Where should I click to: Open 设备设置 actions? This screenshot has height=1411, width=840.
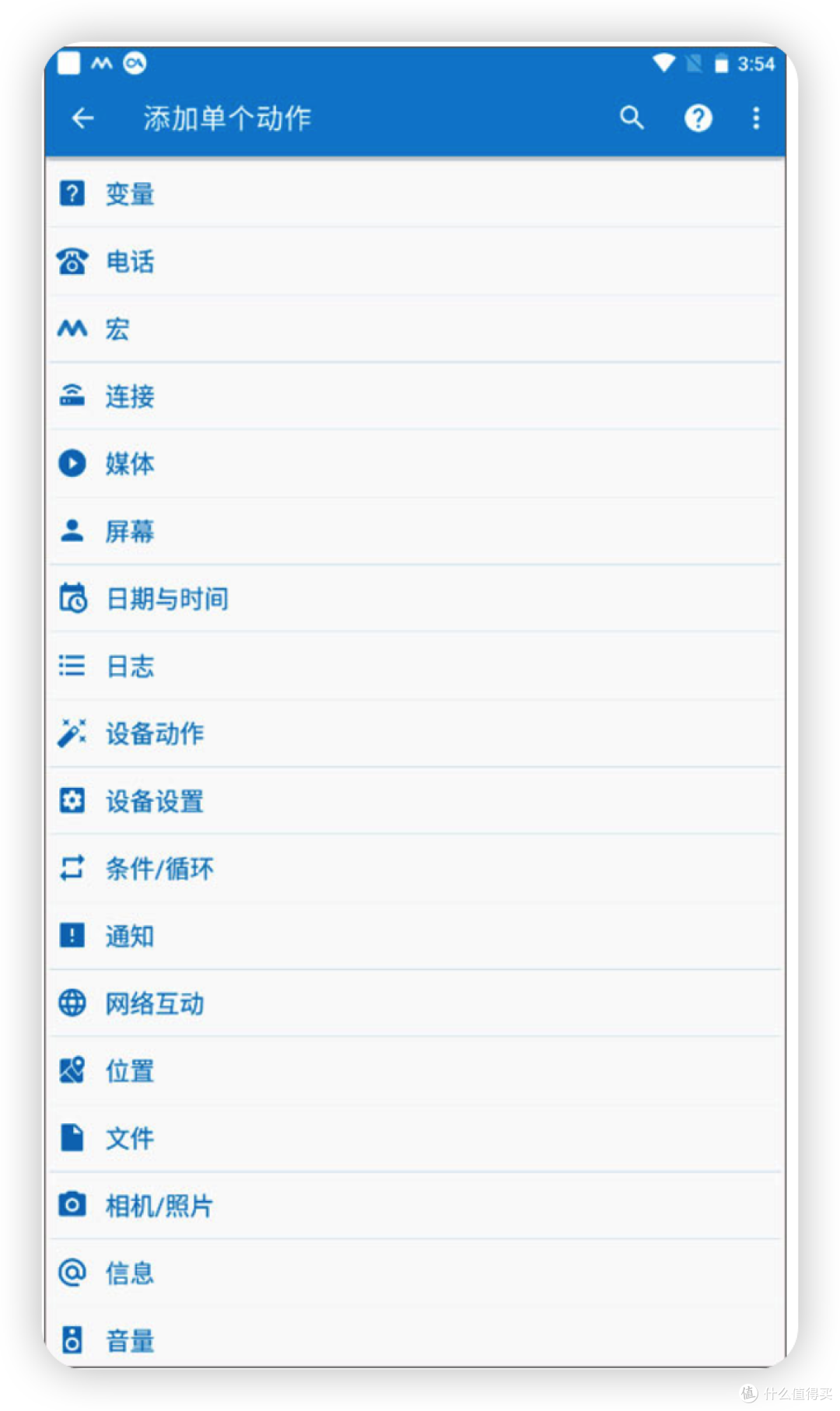[415, 801]
